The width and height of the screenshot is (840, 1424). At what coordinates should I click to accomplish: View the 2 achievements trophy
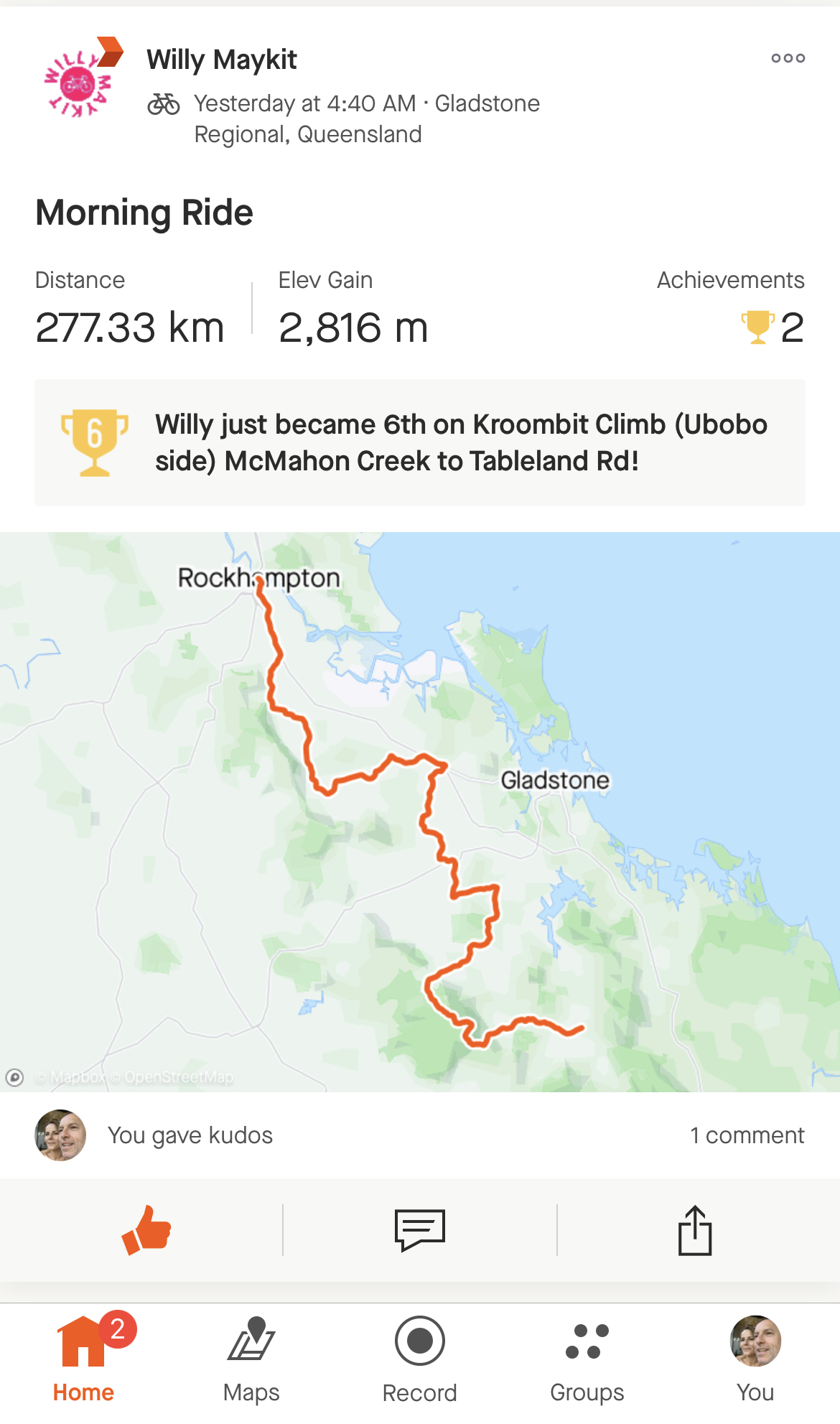click(x=772, y=327)
